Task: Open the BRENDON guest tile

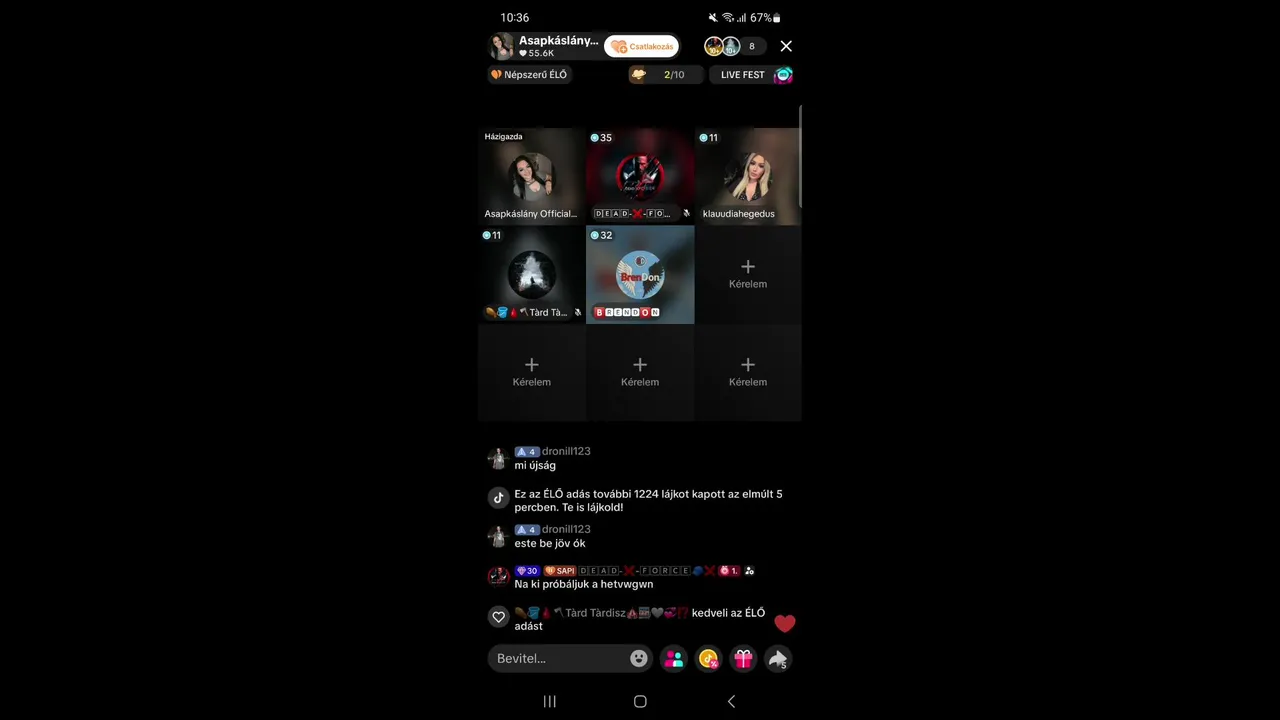Action: click(640, 274)
